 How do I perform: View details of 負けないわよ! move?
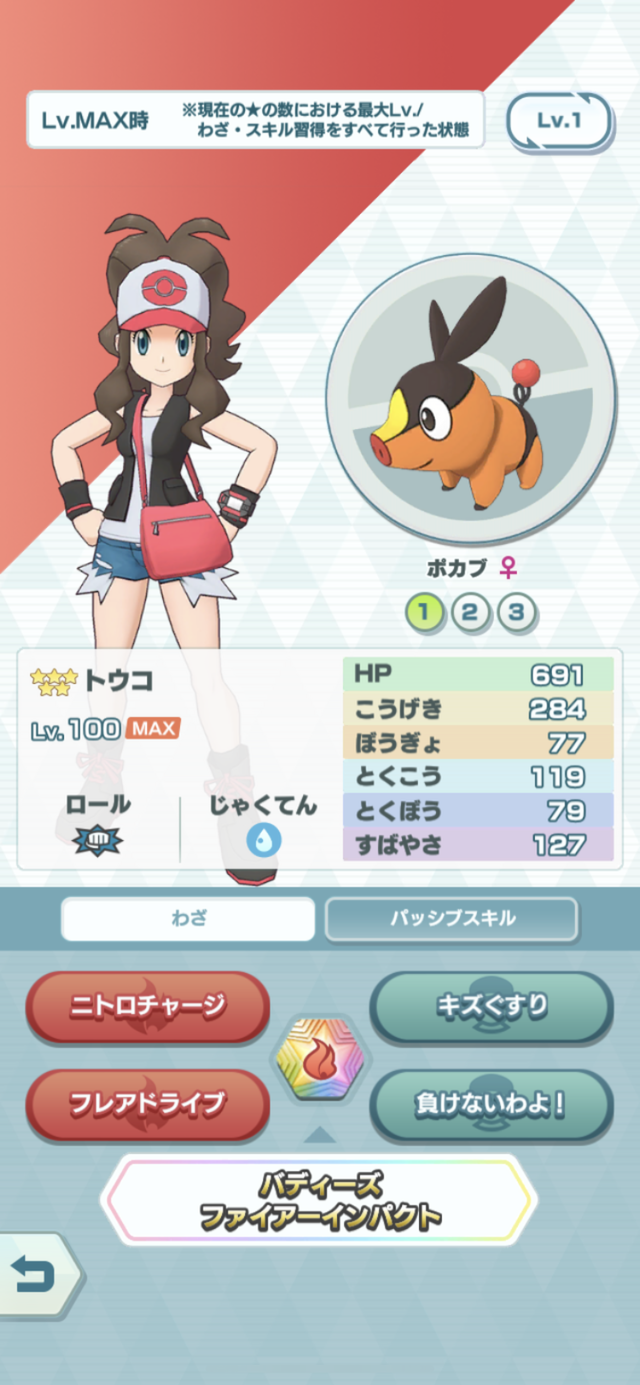coord(491,1104)
